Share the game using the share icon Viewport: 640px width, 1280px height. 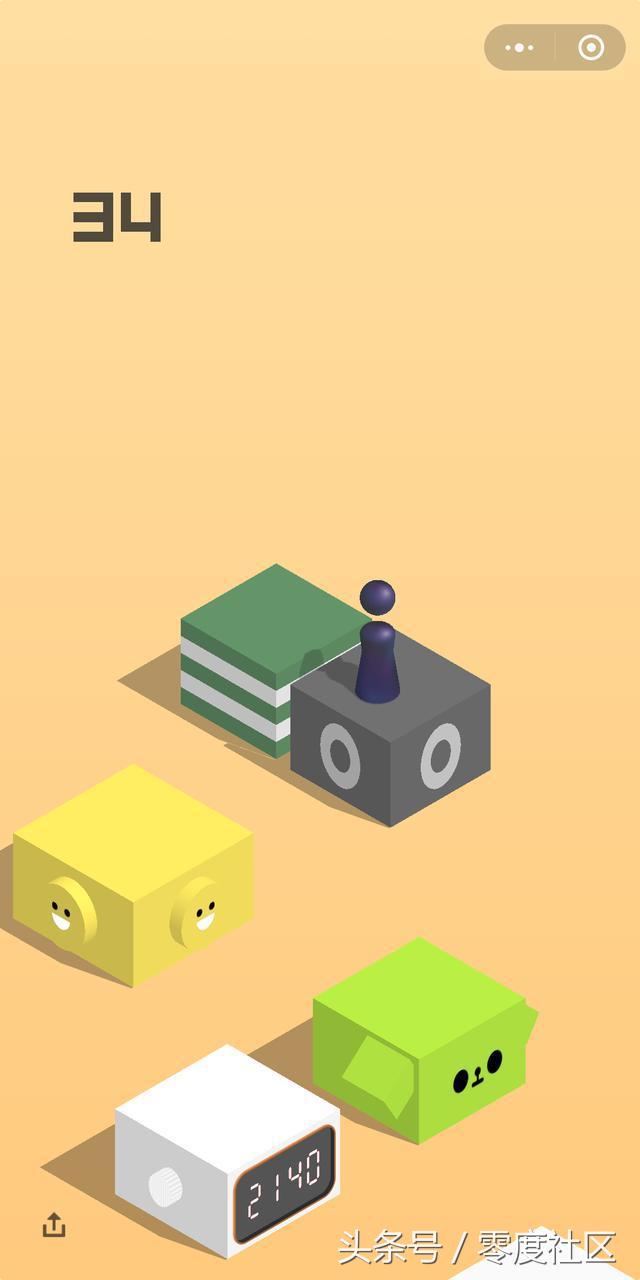pos(54,1225)
